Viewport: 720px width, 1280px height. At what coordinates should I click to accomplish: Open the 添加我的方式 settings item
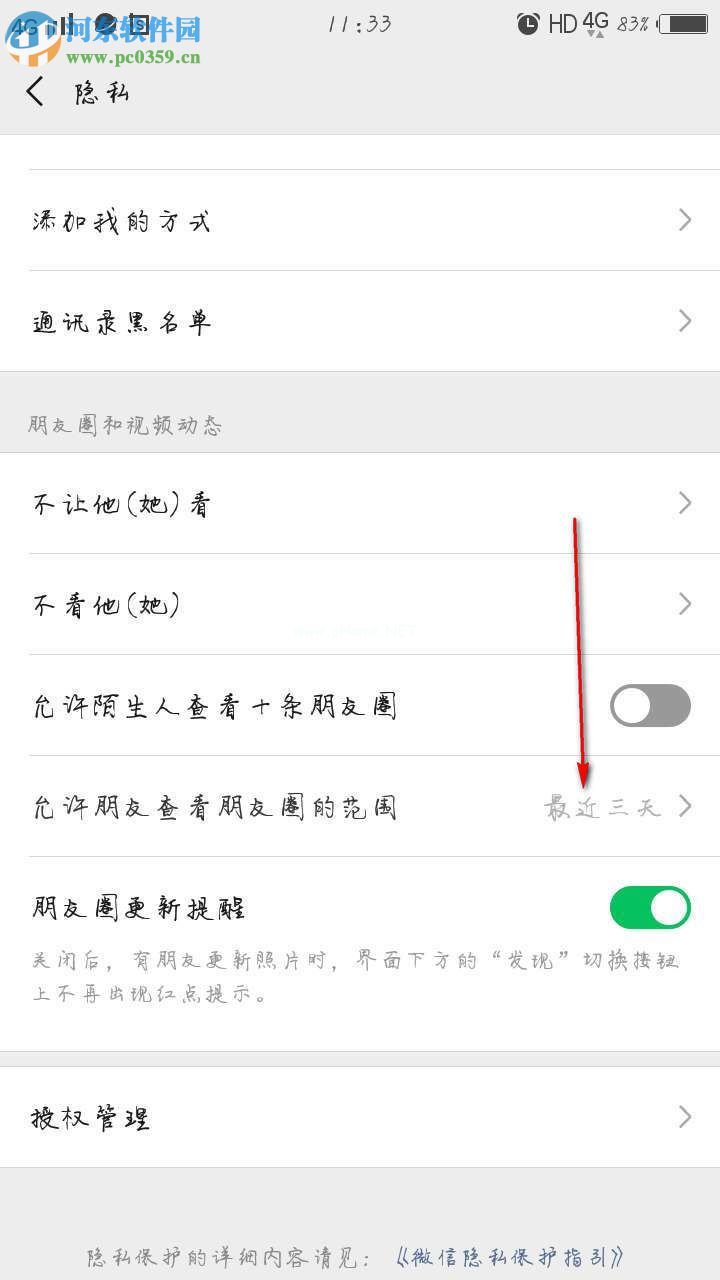pyautogui.click(x=360, y=220)
